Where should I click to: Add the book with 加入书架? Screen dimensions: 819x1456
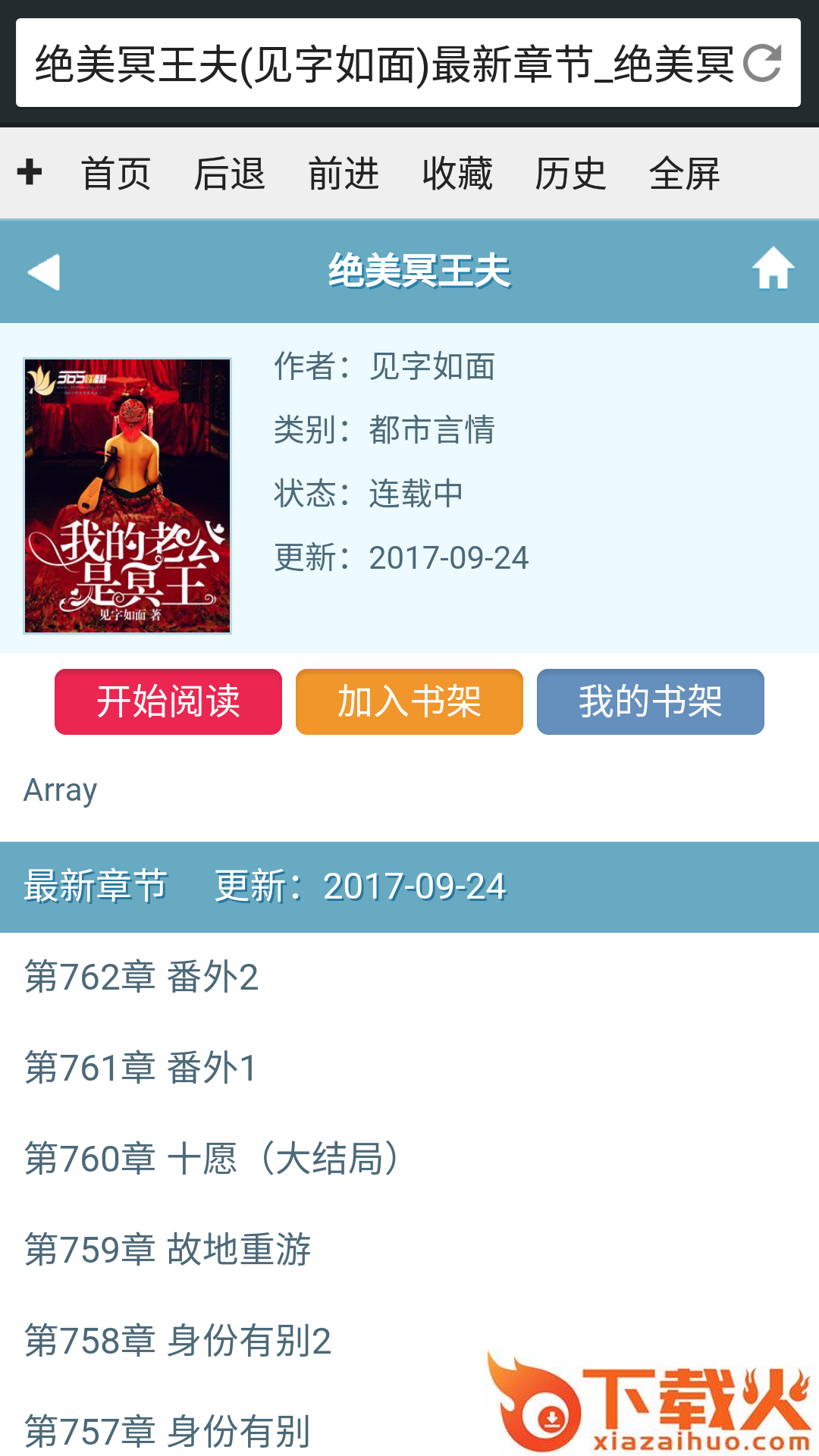click(x=409, y=701)
